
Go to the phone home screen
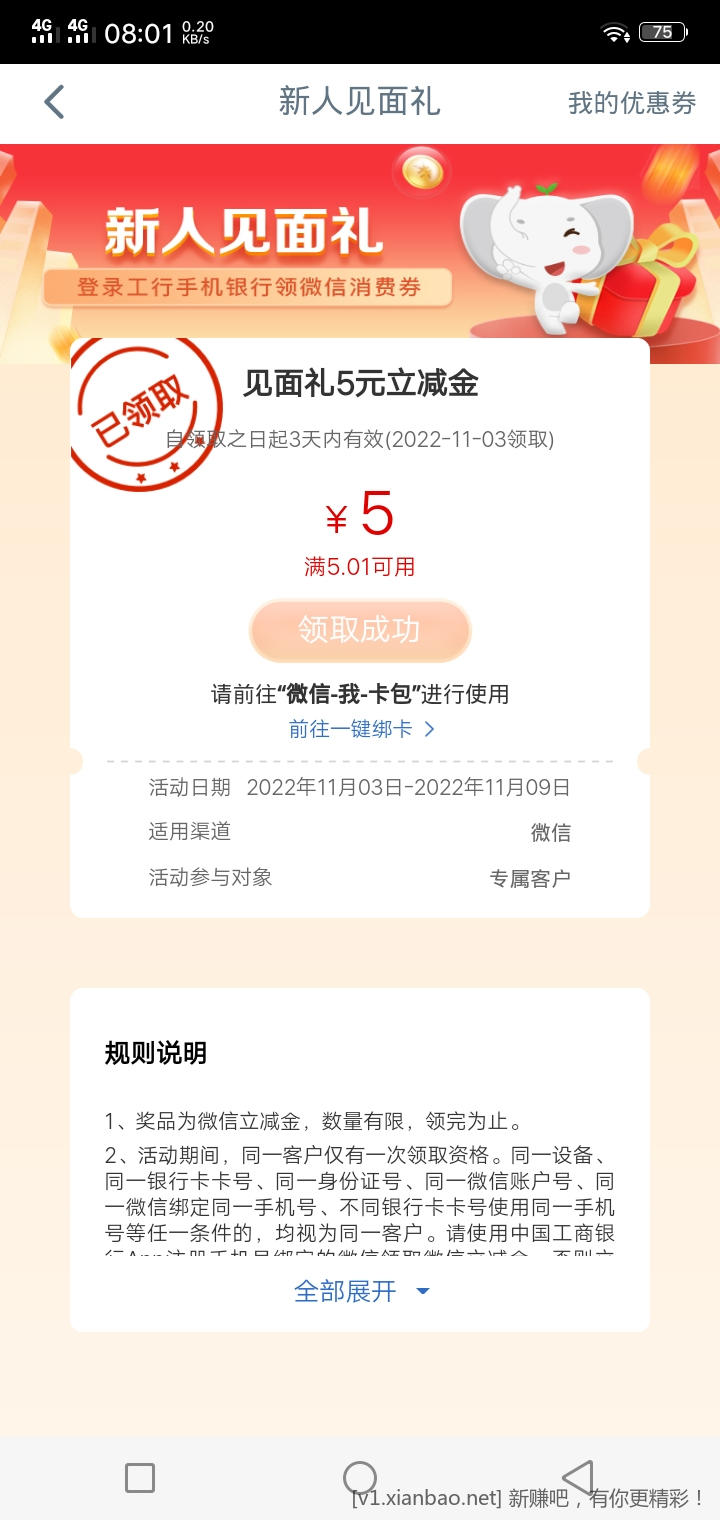coord(359,1478)
